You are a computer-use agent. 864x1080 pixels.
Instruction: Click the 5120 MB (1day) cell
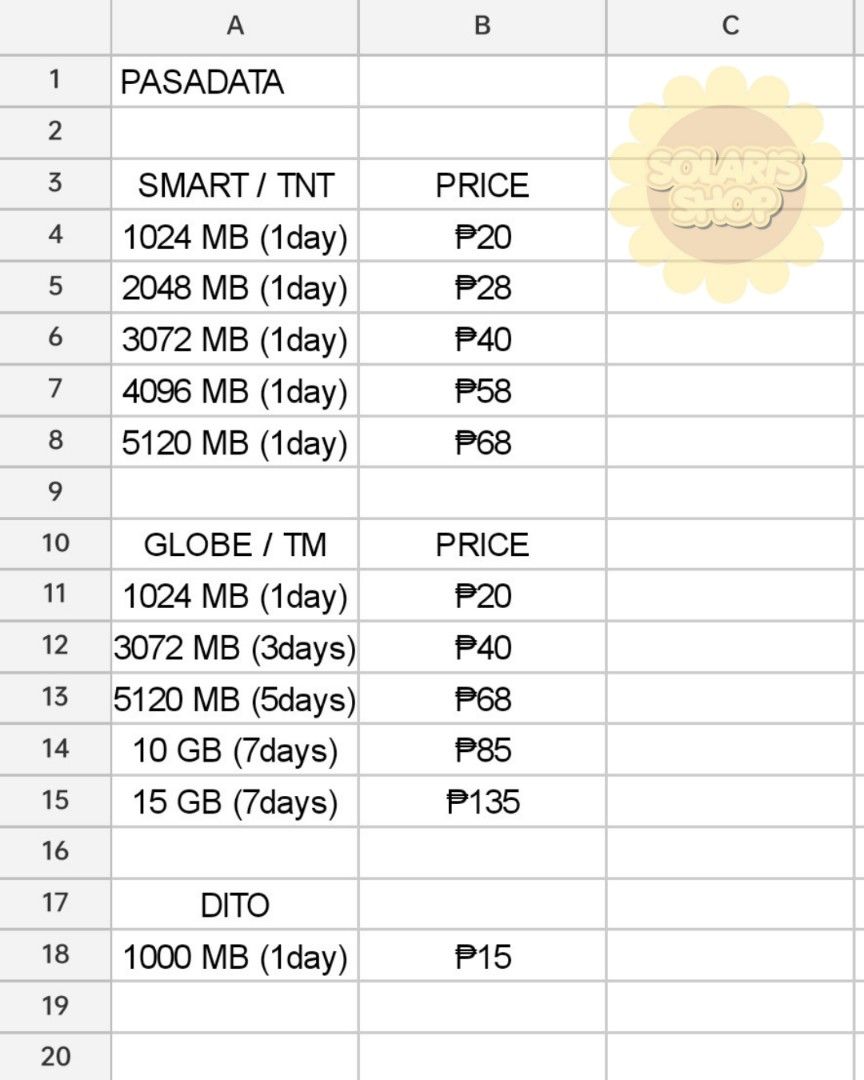(235, 442)
